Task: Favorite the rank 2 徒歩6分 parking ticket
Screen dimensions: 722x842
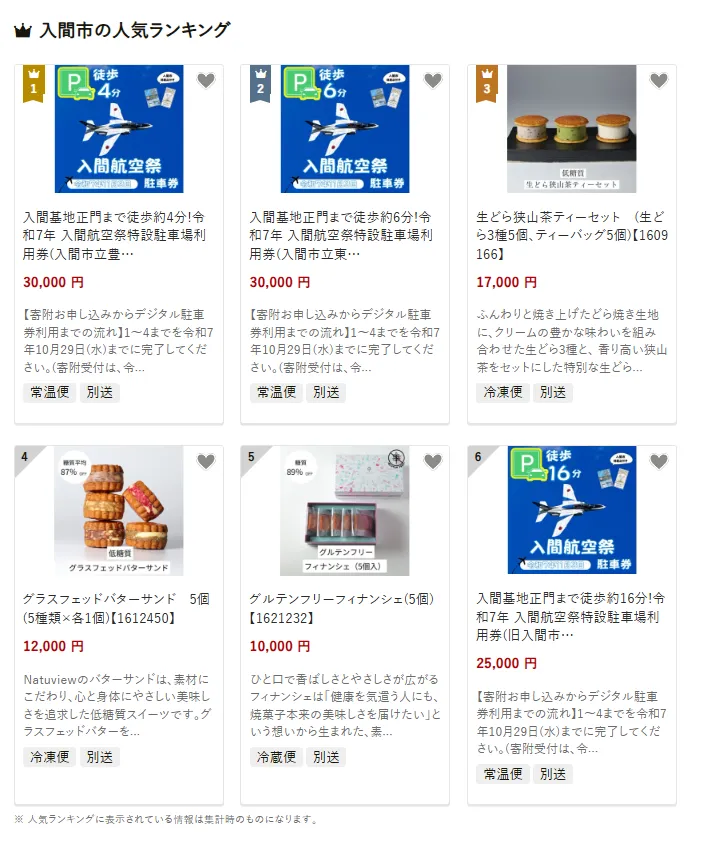Action: coord(432,81)
